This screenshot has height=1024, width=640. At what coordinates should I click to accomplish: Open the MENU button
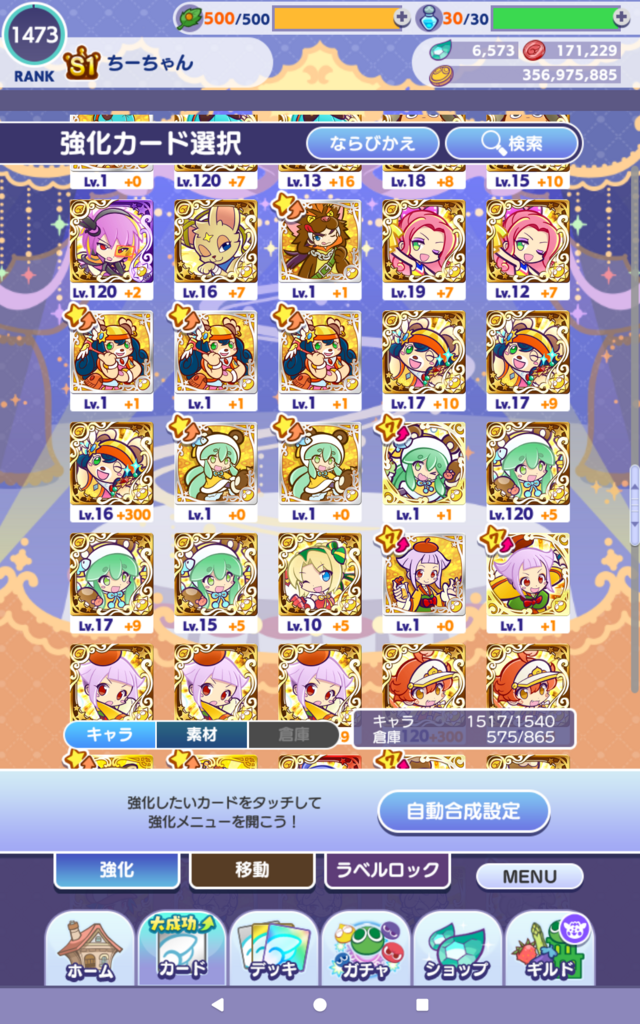point(530,876)
